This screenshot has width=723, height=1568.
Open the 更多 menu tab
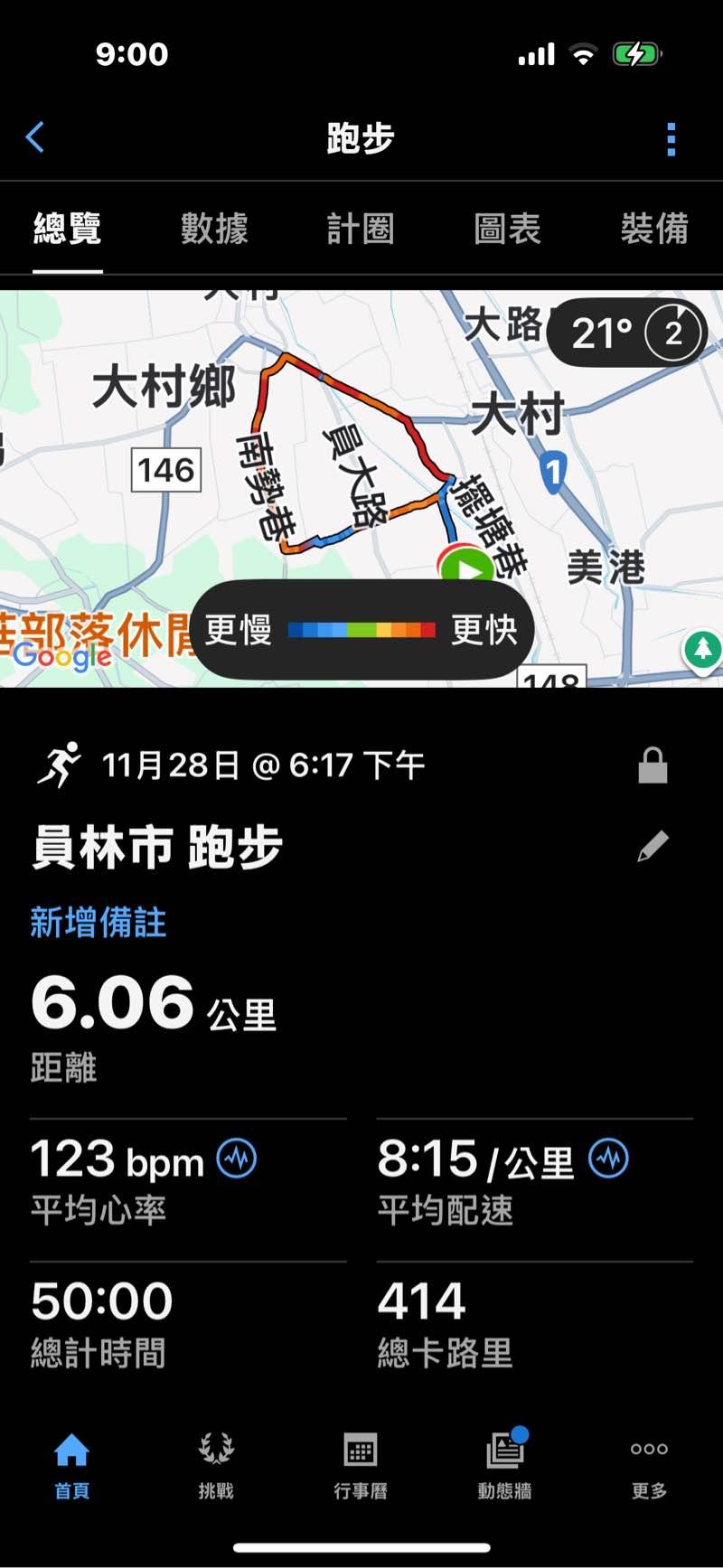click(x=649, y=1466)
